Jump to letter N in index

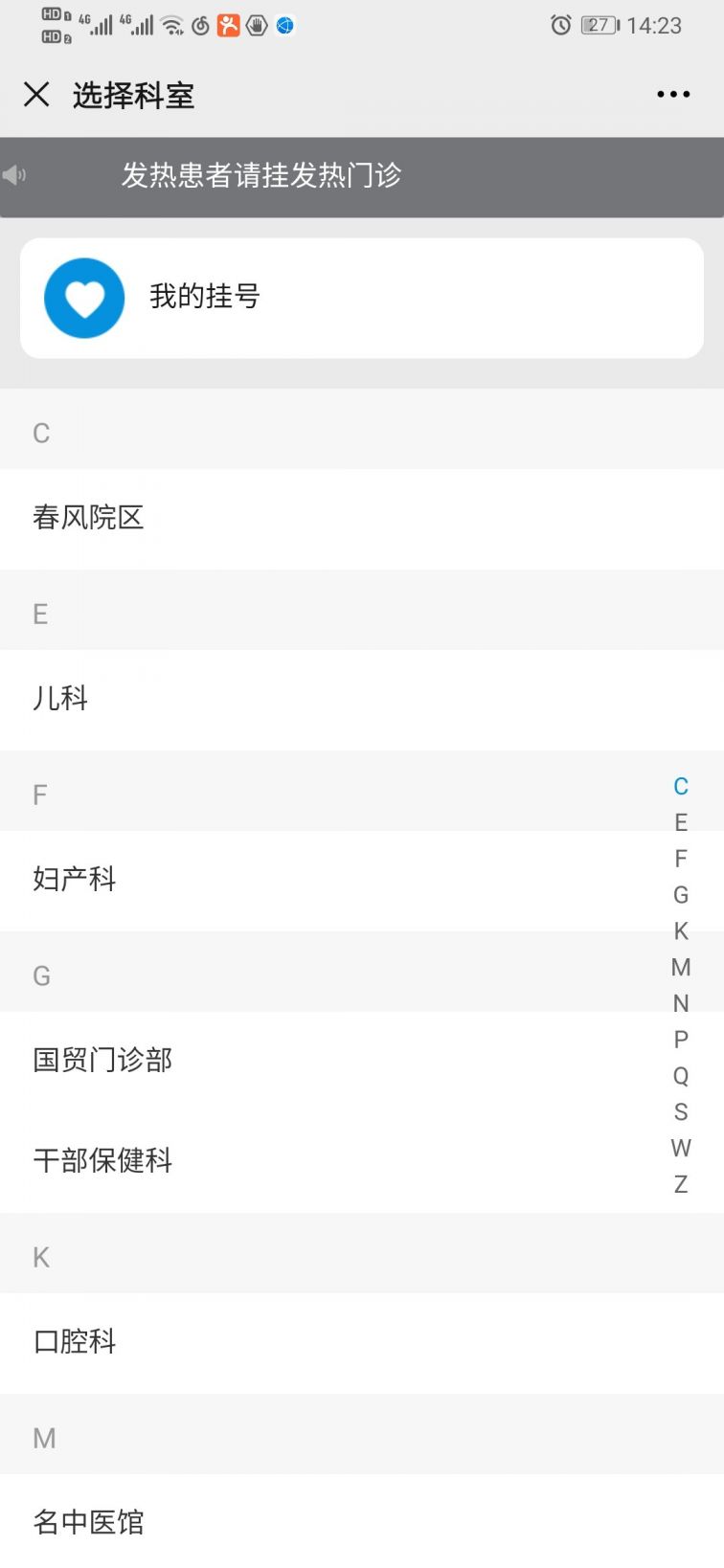[681, 1003]
